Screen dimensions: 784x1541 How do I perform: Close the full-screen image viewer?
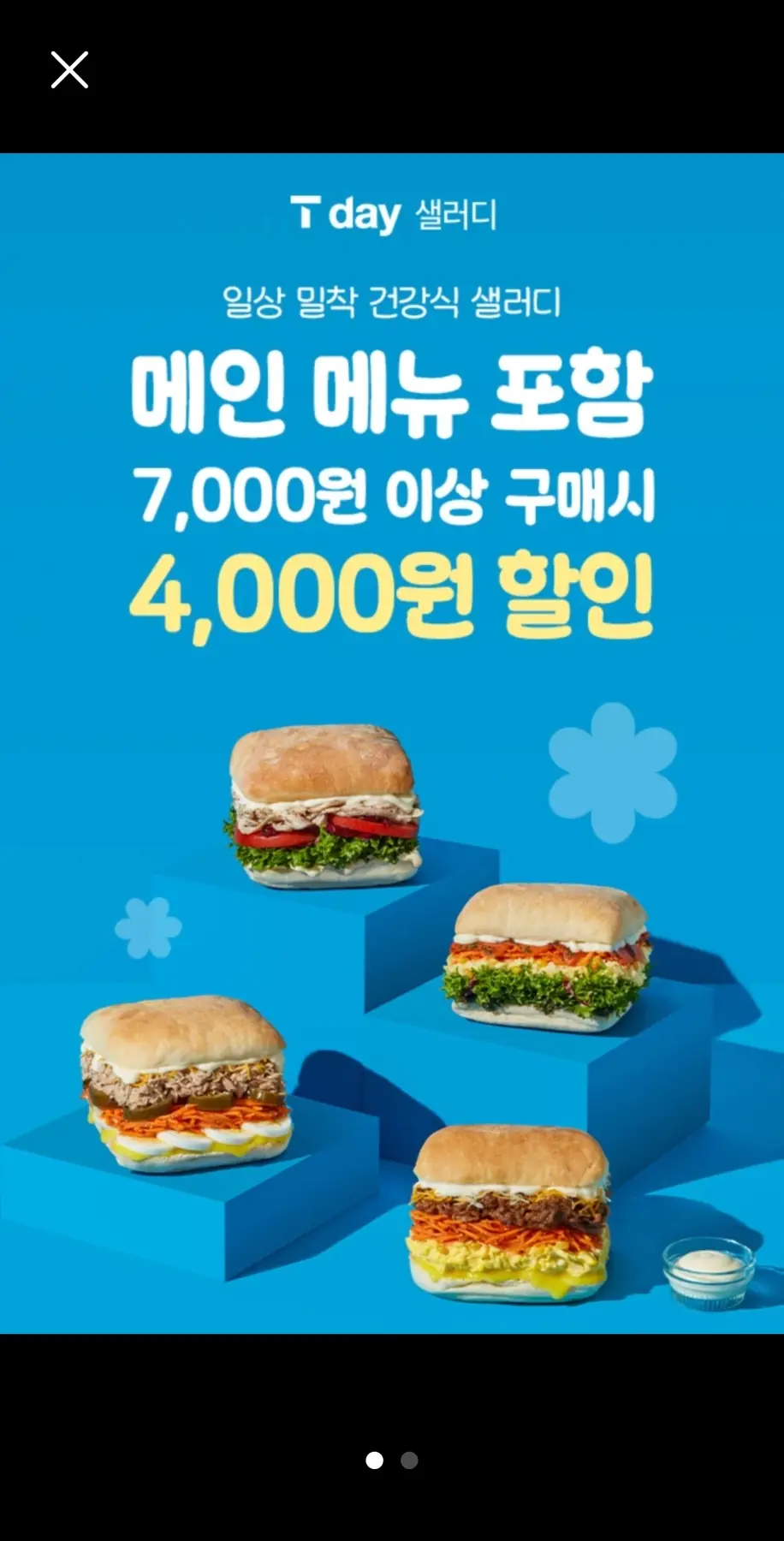[69, 70]
